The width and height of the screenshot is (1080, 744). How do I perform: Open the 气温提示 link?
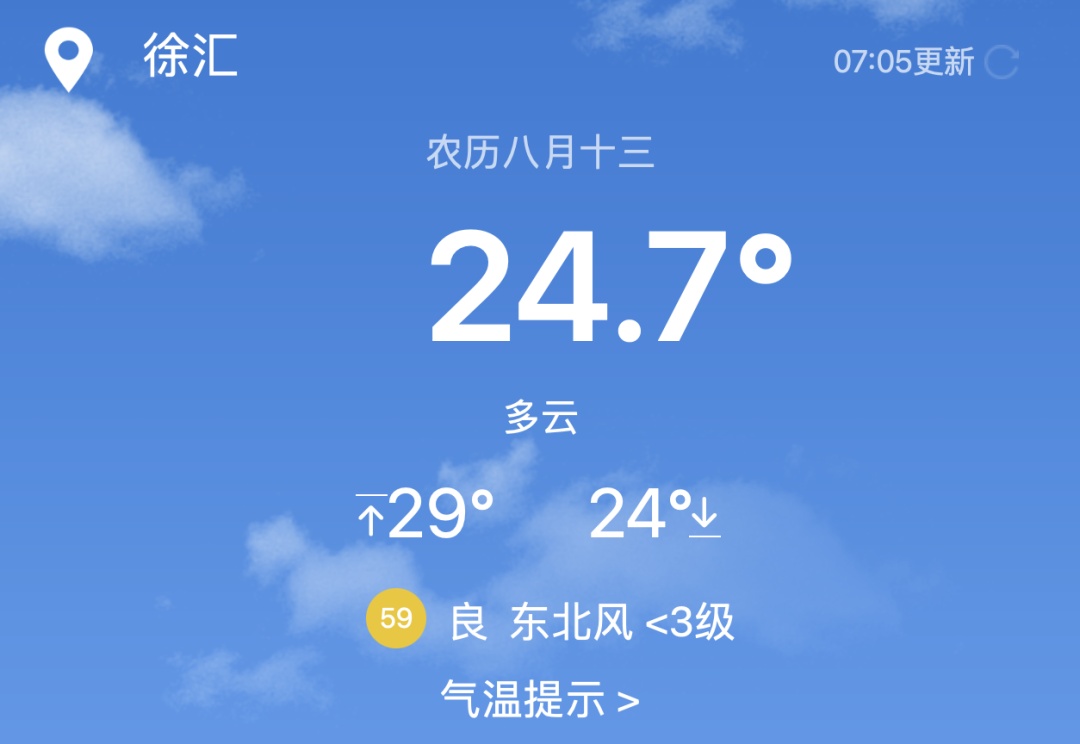pos(540,700)
